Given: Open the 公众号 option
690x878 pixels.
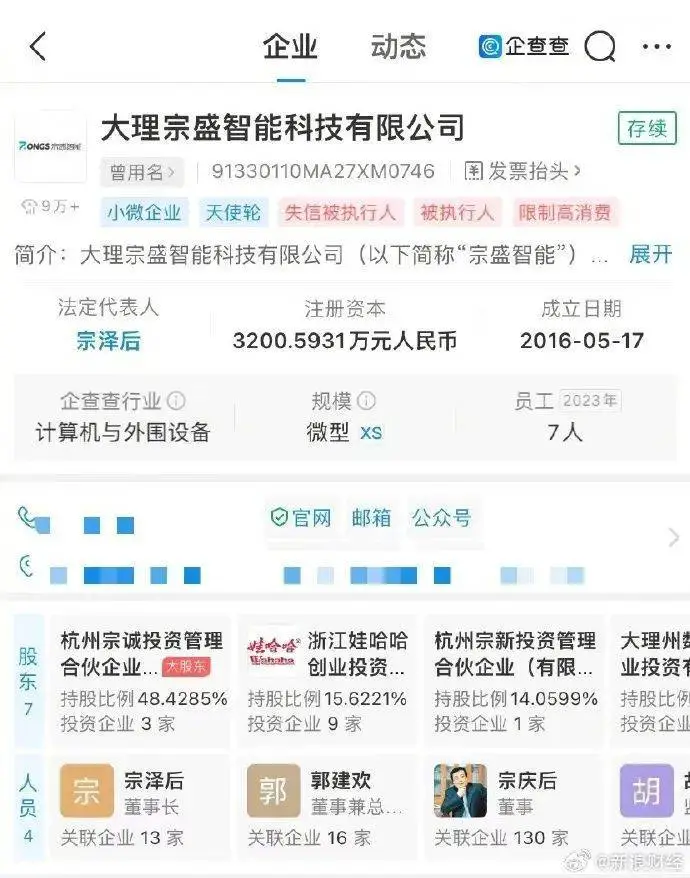Looking at the screenshot, I should tap(441, 518).
